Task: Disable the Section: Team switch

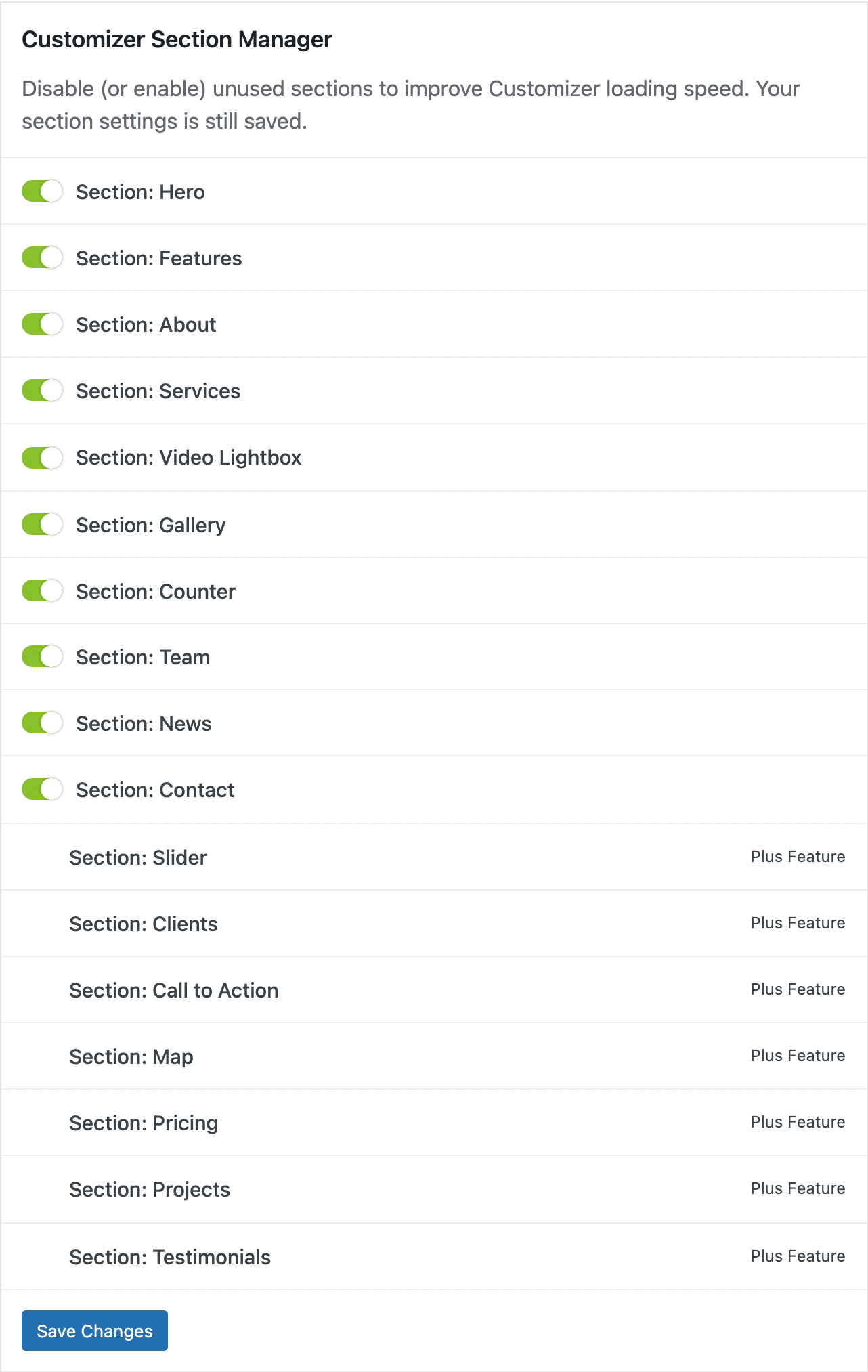Action: click(42, 657)
